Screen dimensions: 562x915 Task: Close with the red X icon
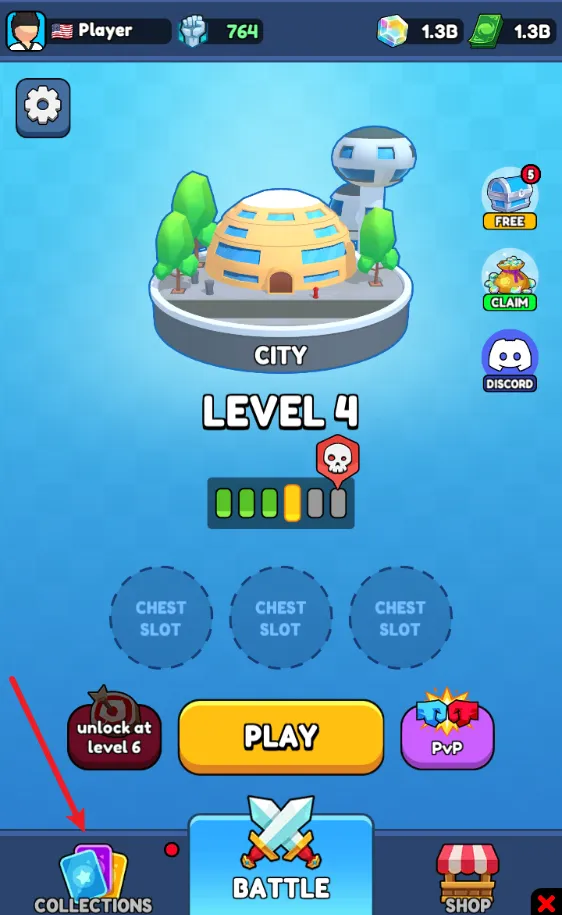pos(546,902)
